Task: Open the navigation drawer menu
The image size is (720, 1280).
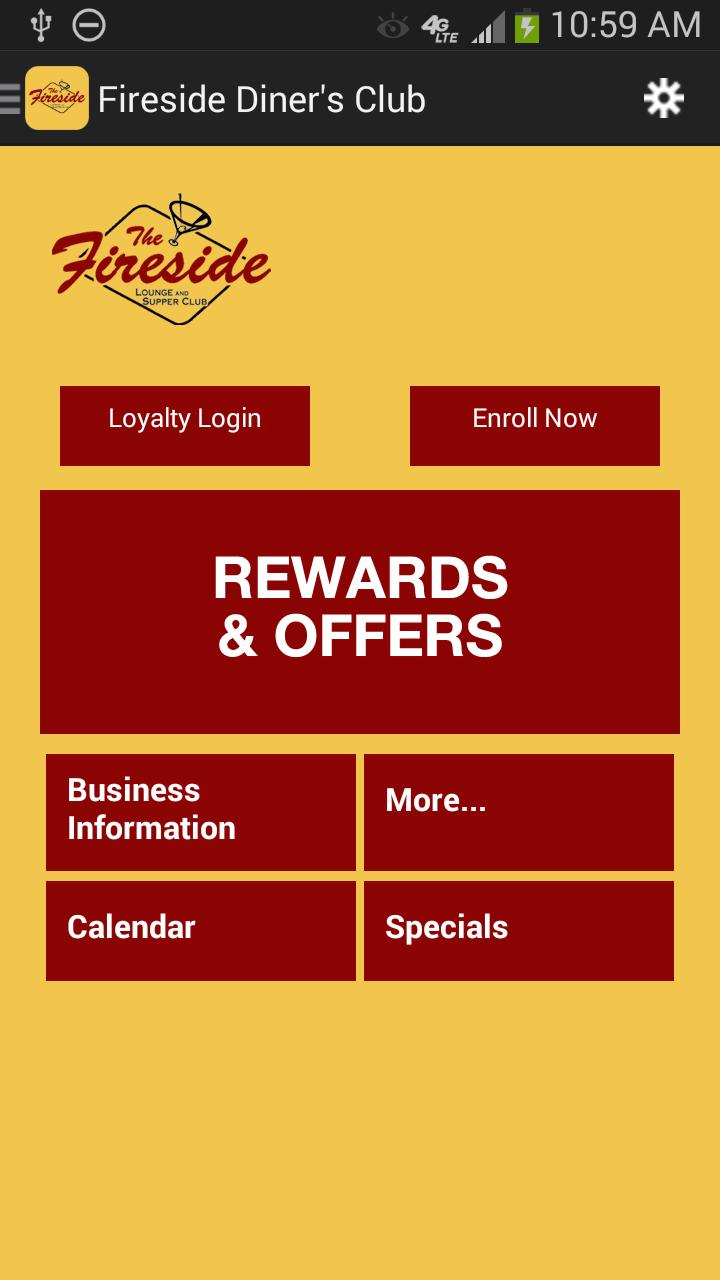Action: 12,98
